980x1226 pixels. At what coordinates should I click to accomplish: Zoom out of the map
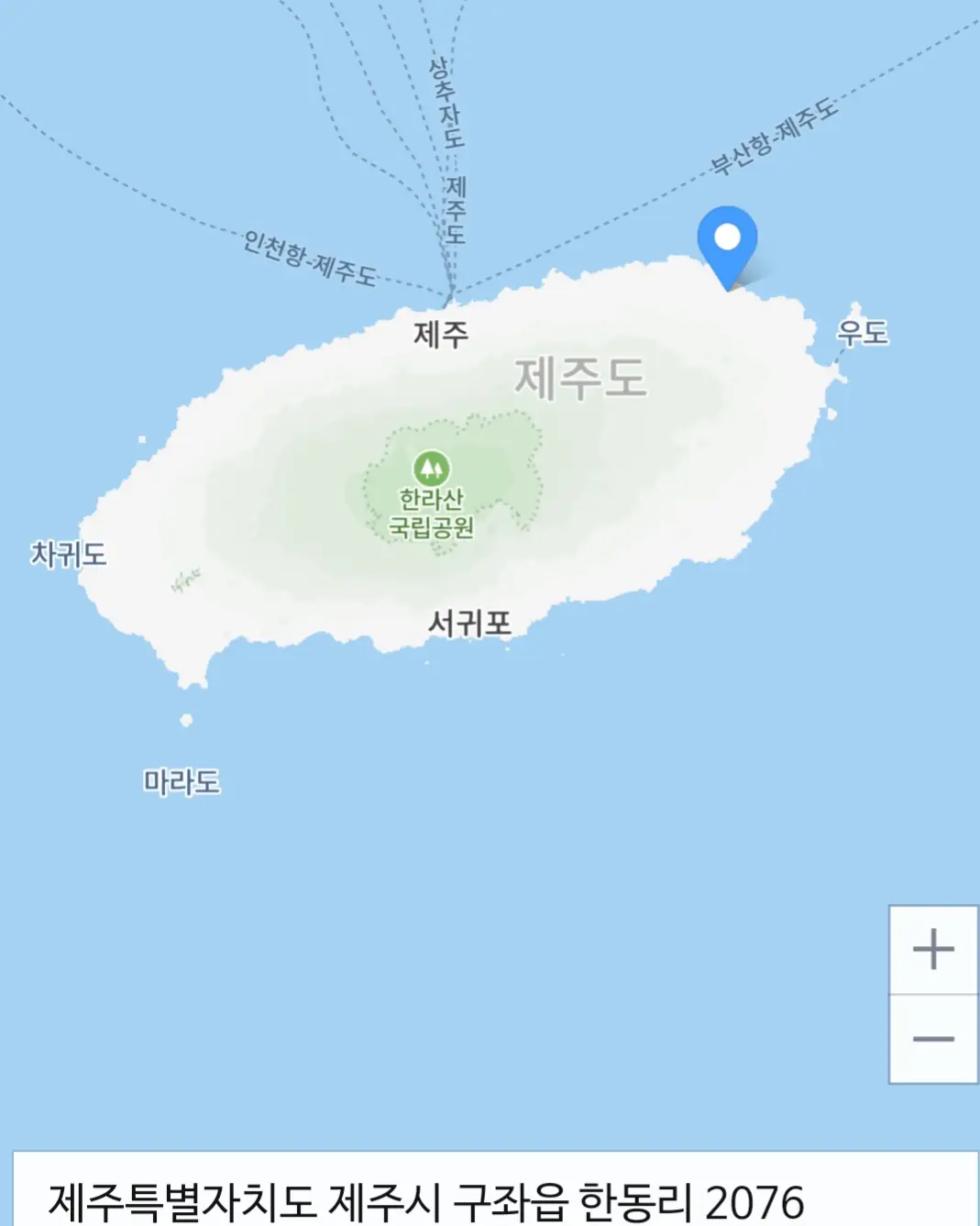pos(933,1039)
